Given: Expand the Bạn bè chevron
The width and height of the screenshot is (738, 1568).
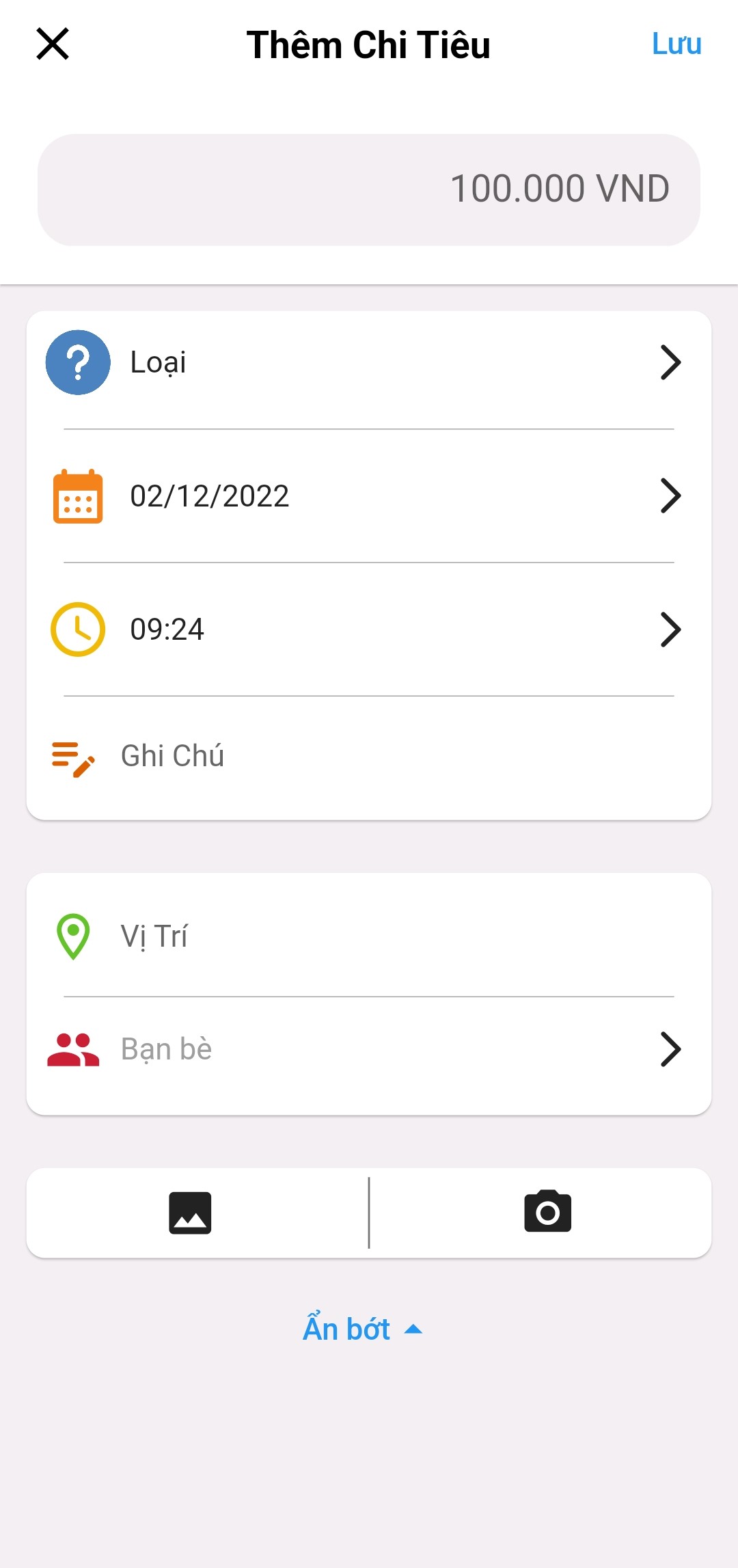Looking at the screenshot, I should [670, 1049].
